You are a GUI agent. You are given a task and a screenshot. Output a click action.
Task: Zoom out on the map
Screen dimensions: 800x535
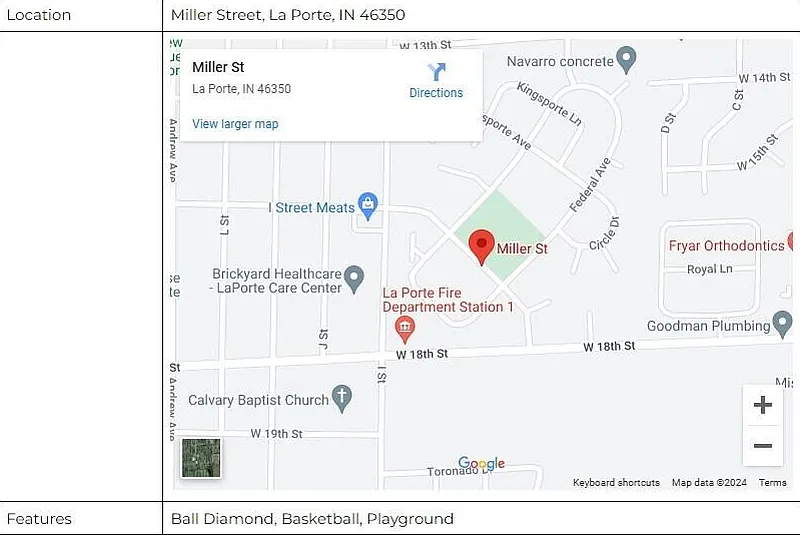(762, 446)
